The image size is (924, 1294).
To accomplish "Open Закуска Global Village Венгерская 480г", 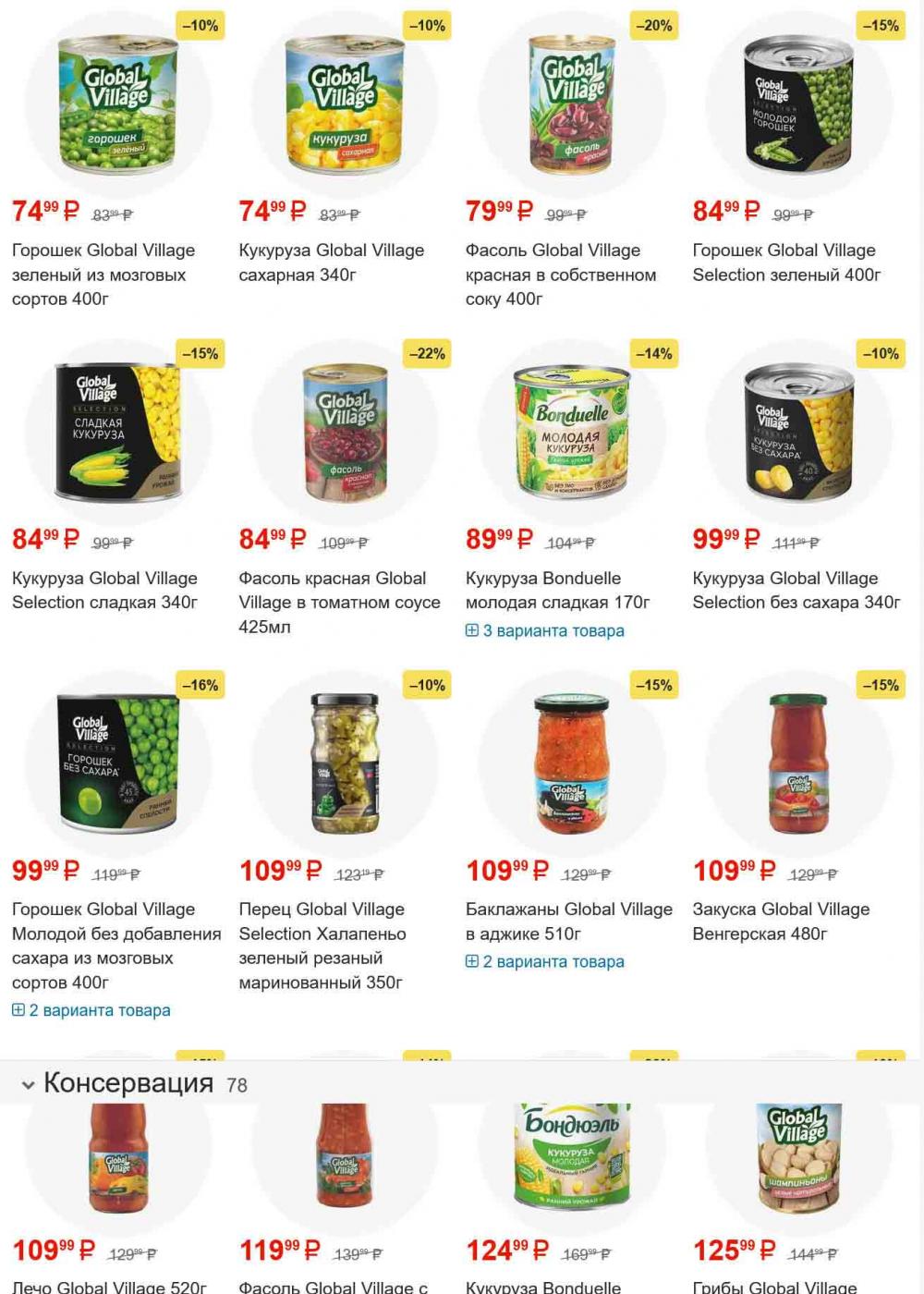I will 781,921.
